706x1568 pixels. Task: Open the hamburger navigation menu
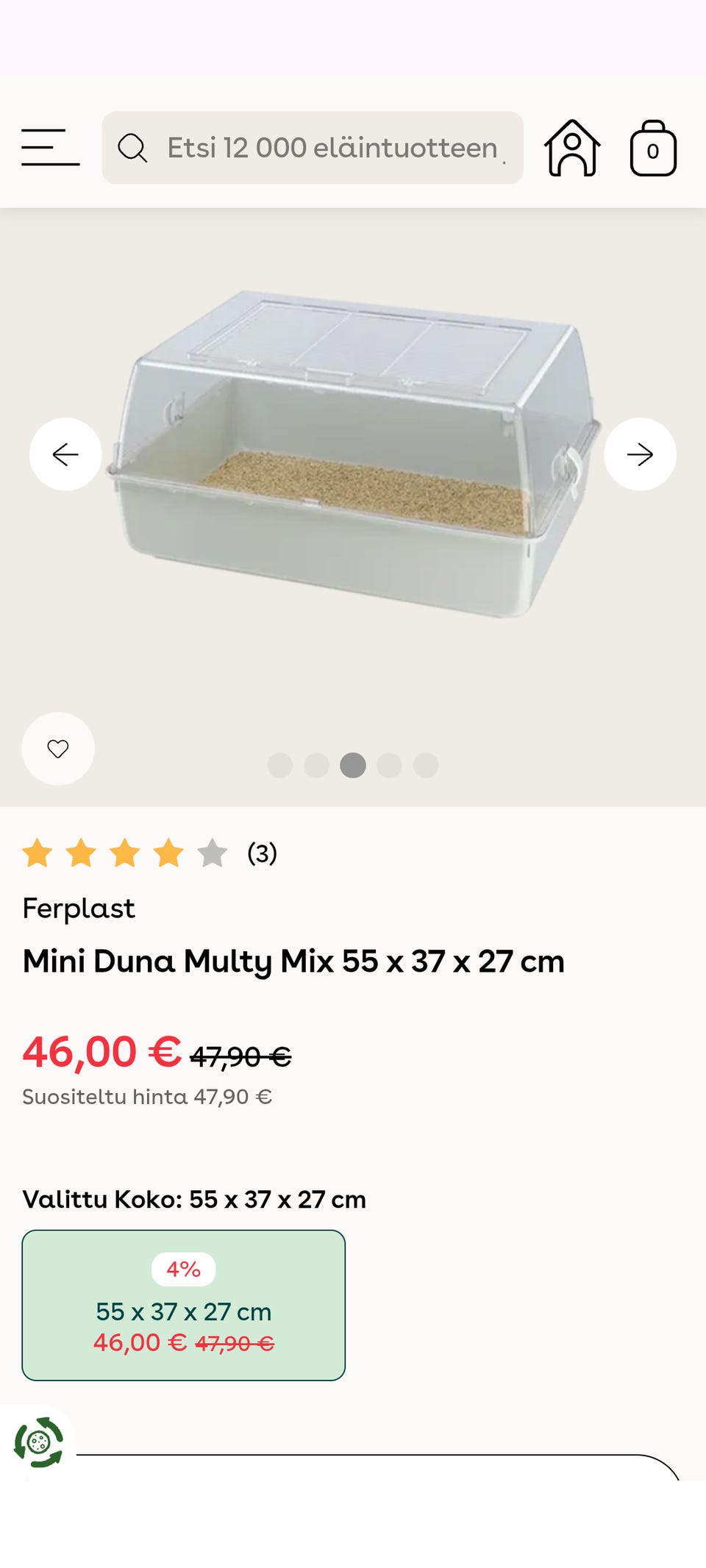[x=50, y=148]
